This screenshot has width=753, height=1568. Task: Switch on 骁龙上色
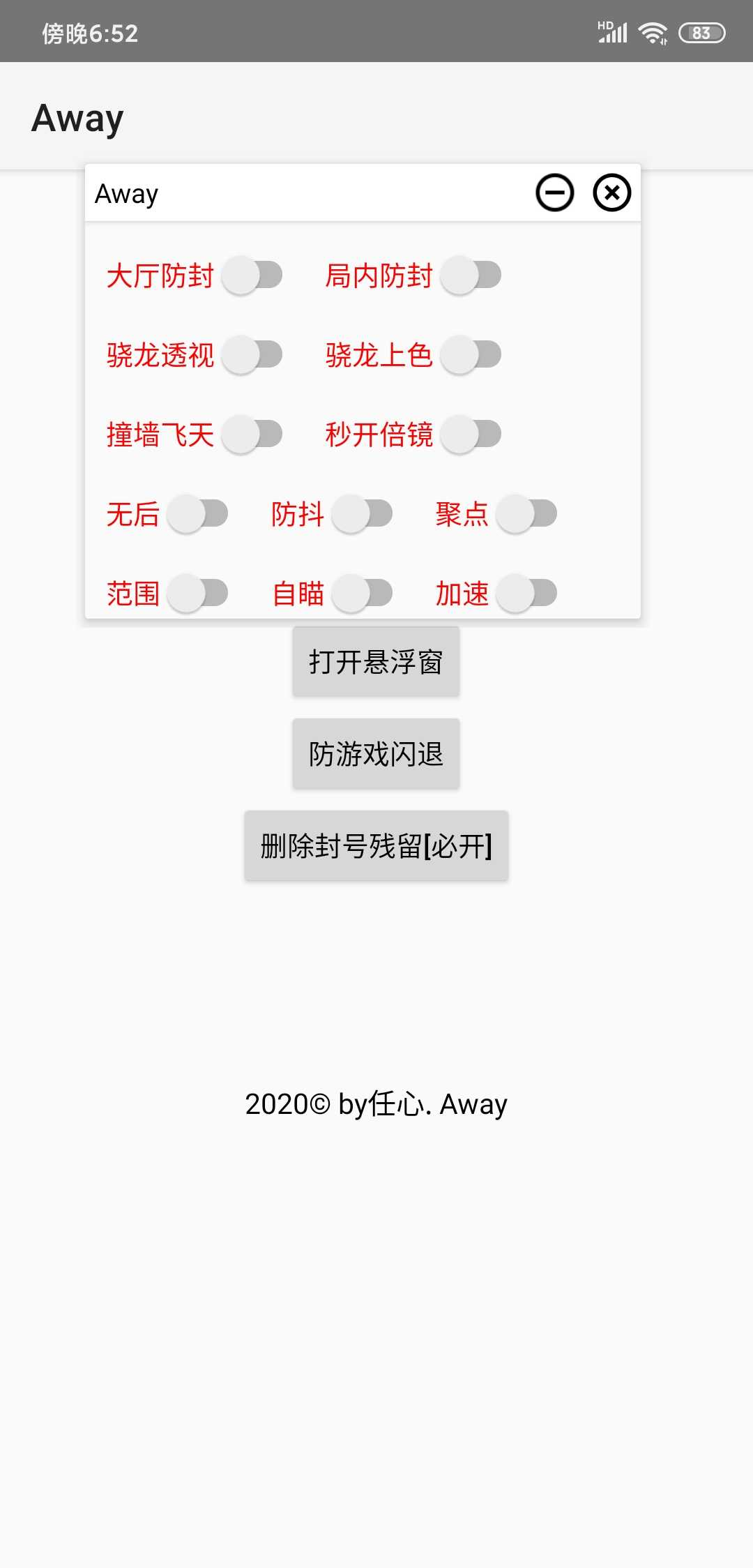pos(471,355)
